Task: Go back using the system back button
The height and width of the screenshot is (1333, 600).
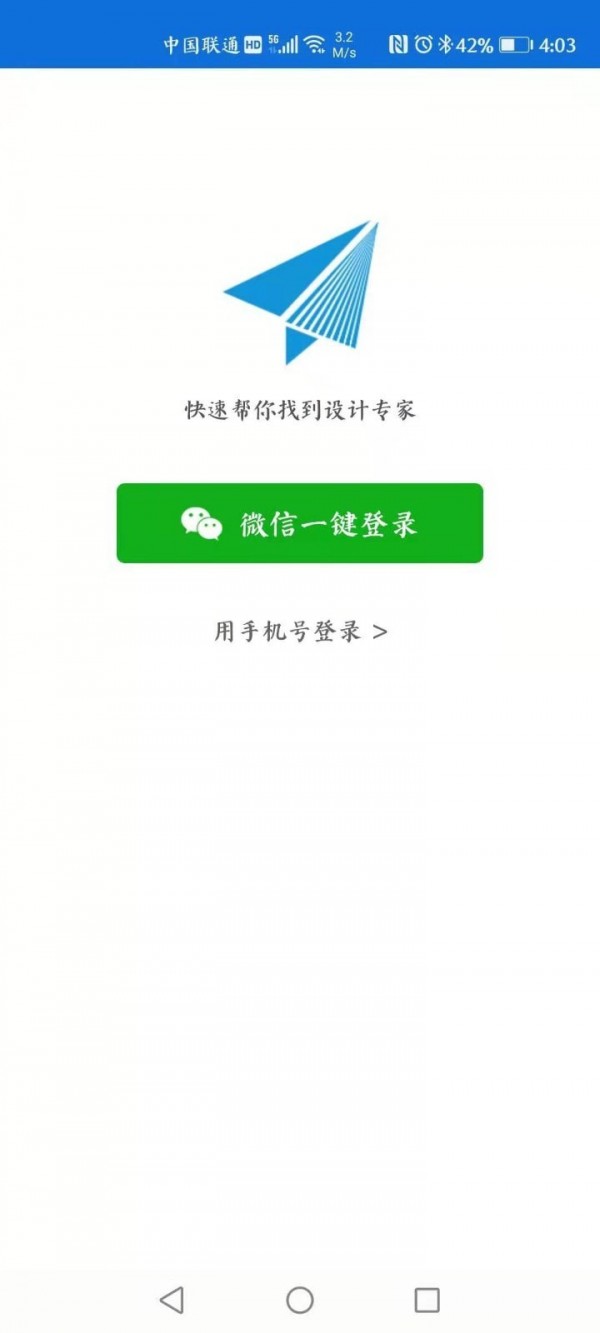Action: click(172, 1299)
